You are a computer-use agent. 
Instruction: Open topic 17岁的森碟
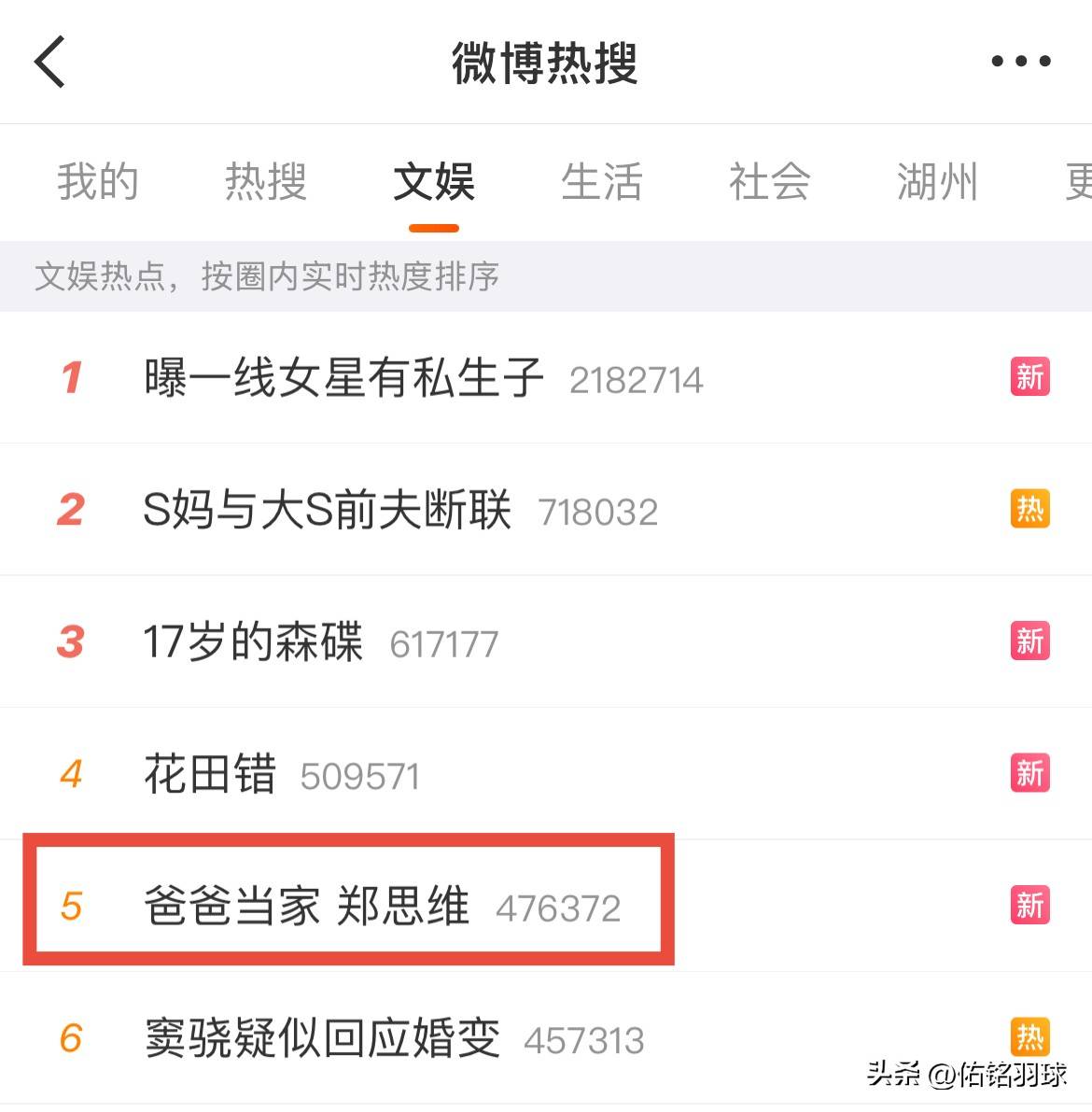[252, 642]
